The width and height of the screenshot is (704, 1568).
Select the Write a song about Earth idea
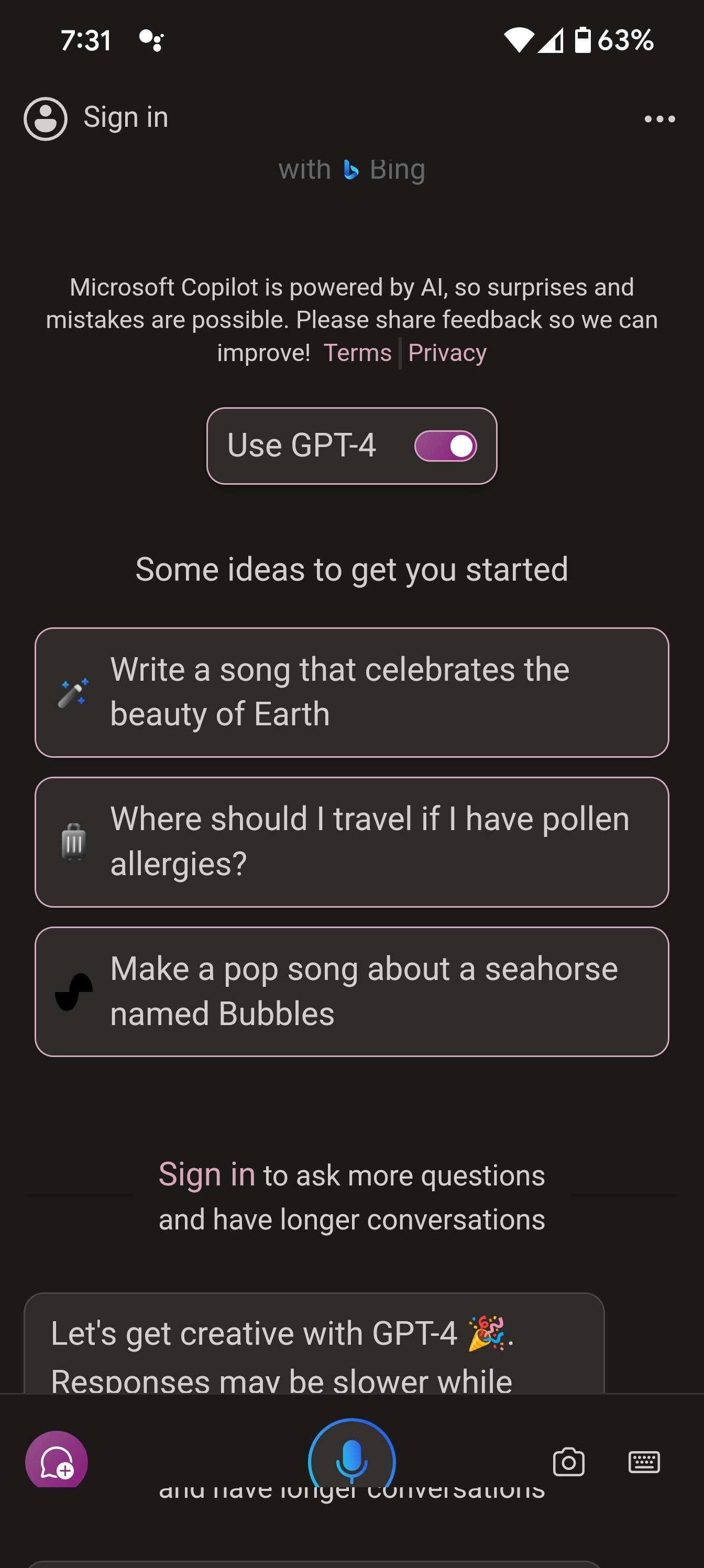(x=351, y=692)
